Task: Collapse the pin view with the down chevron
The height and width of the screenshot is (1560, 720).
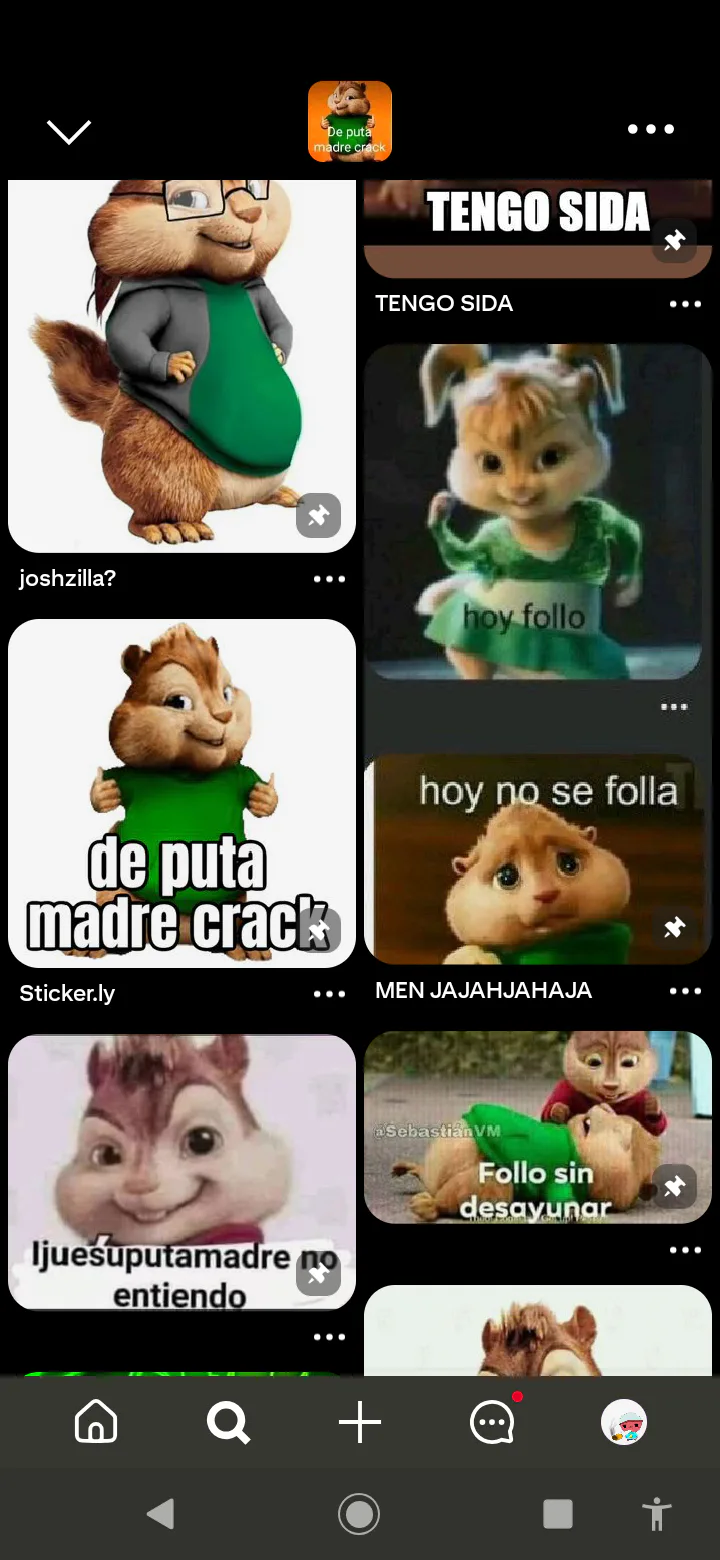Action: click(x=68, y=131)
